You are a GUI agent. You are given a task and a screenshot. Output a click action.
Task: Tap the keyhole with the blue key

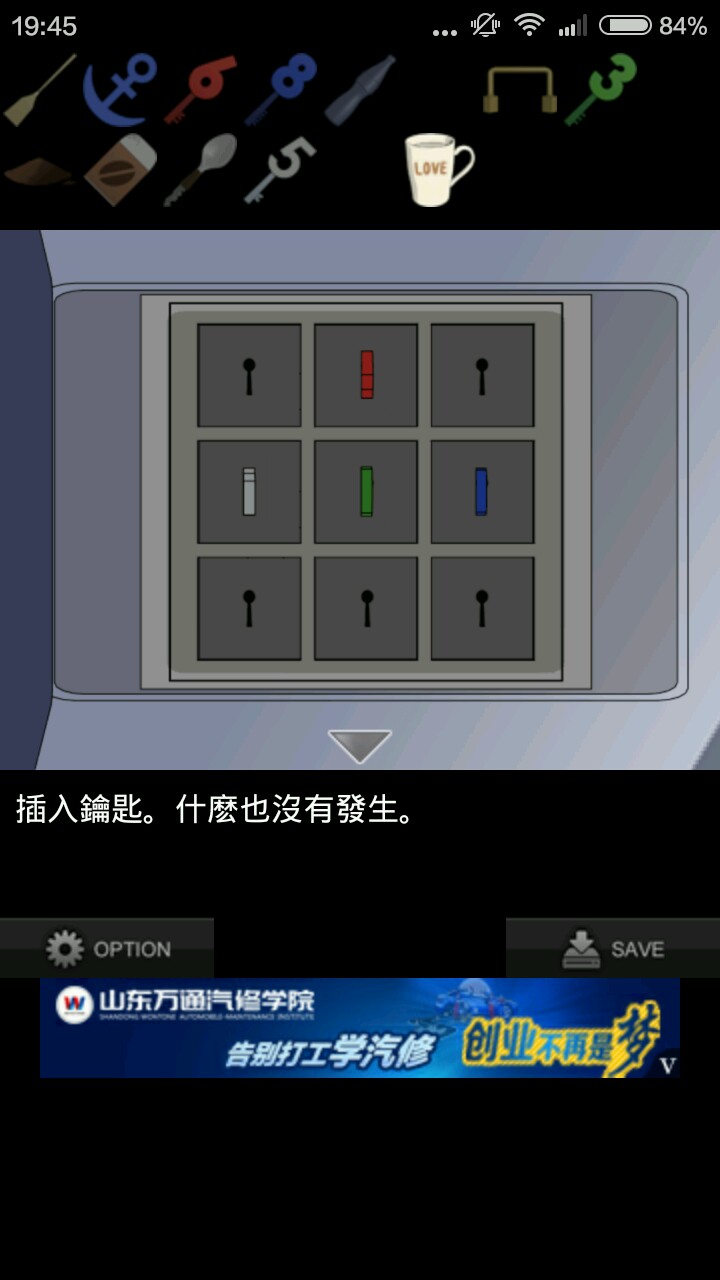click(x=482, y=492)
